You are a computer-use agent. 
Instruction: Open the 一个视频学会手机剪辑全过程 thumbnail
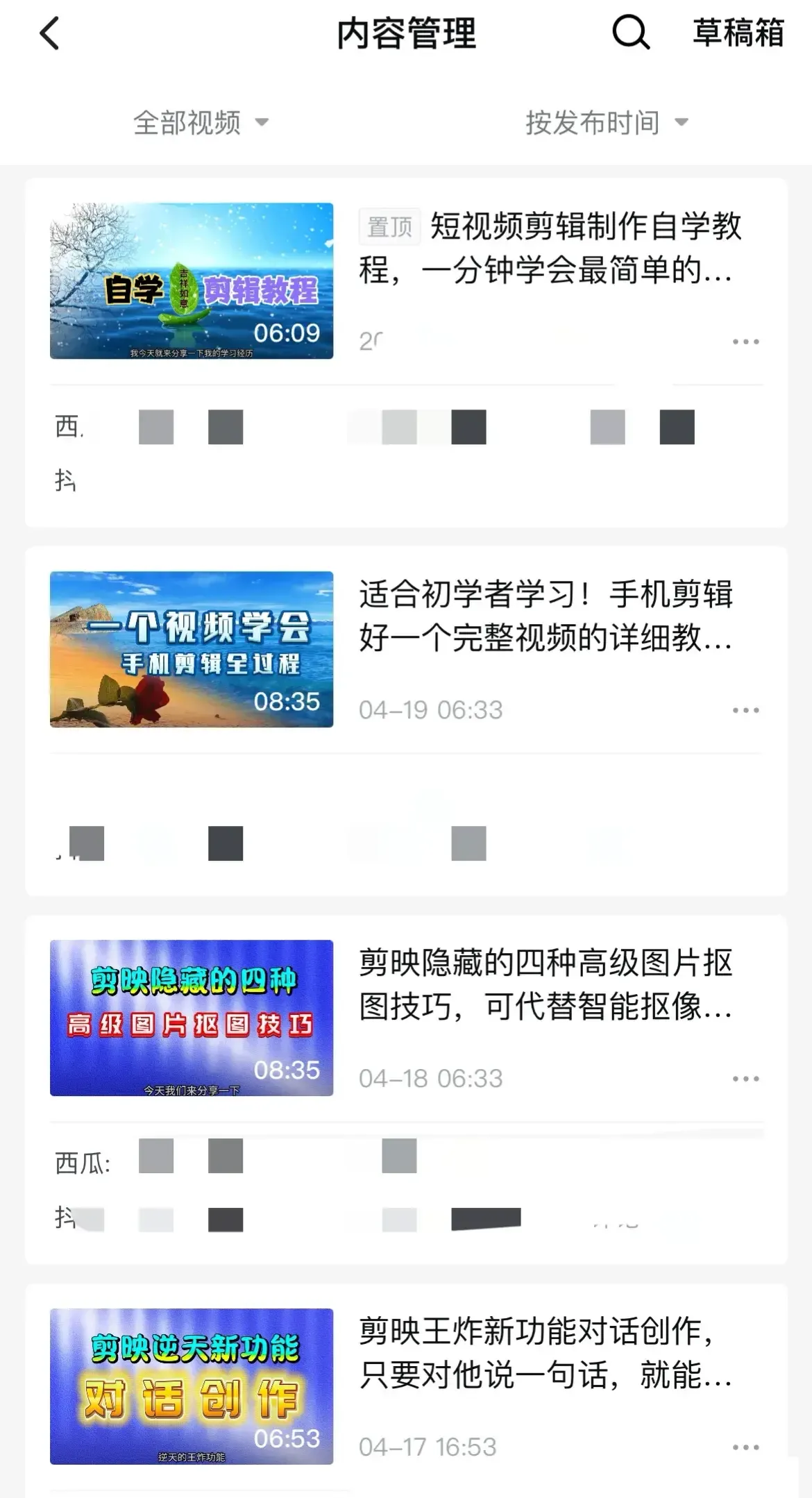(192, 649)
